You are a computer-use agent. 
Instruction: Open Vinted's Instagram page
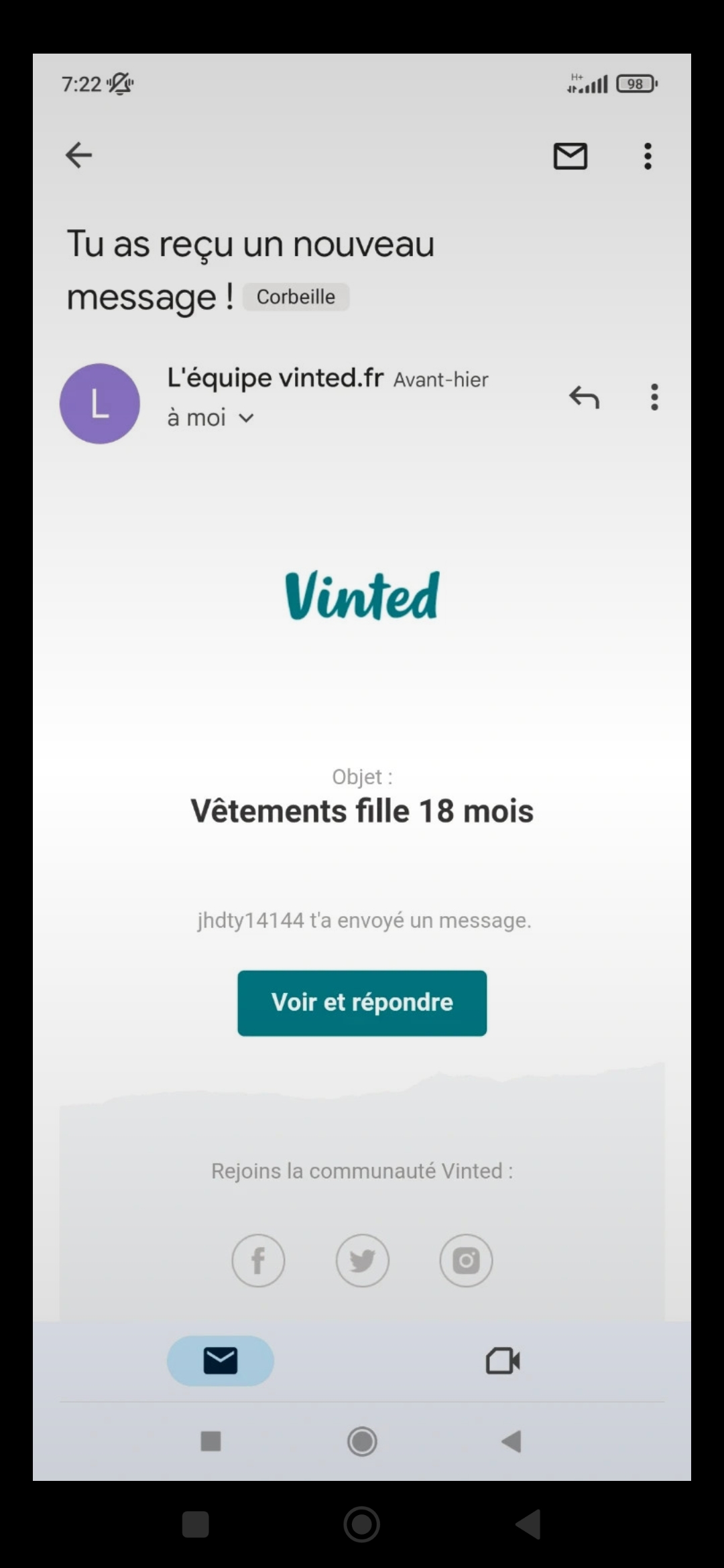(x=466, y=1260)
